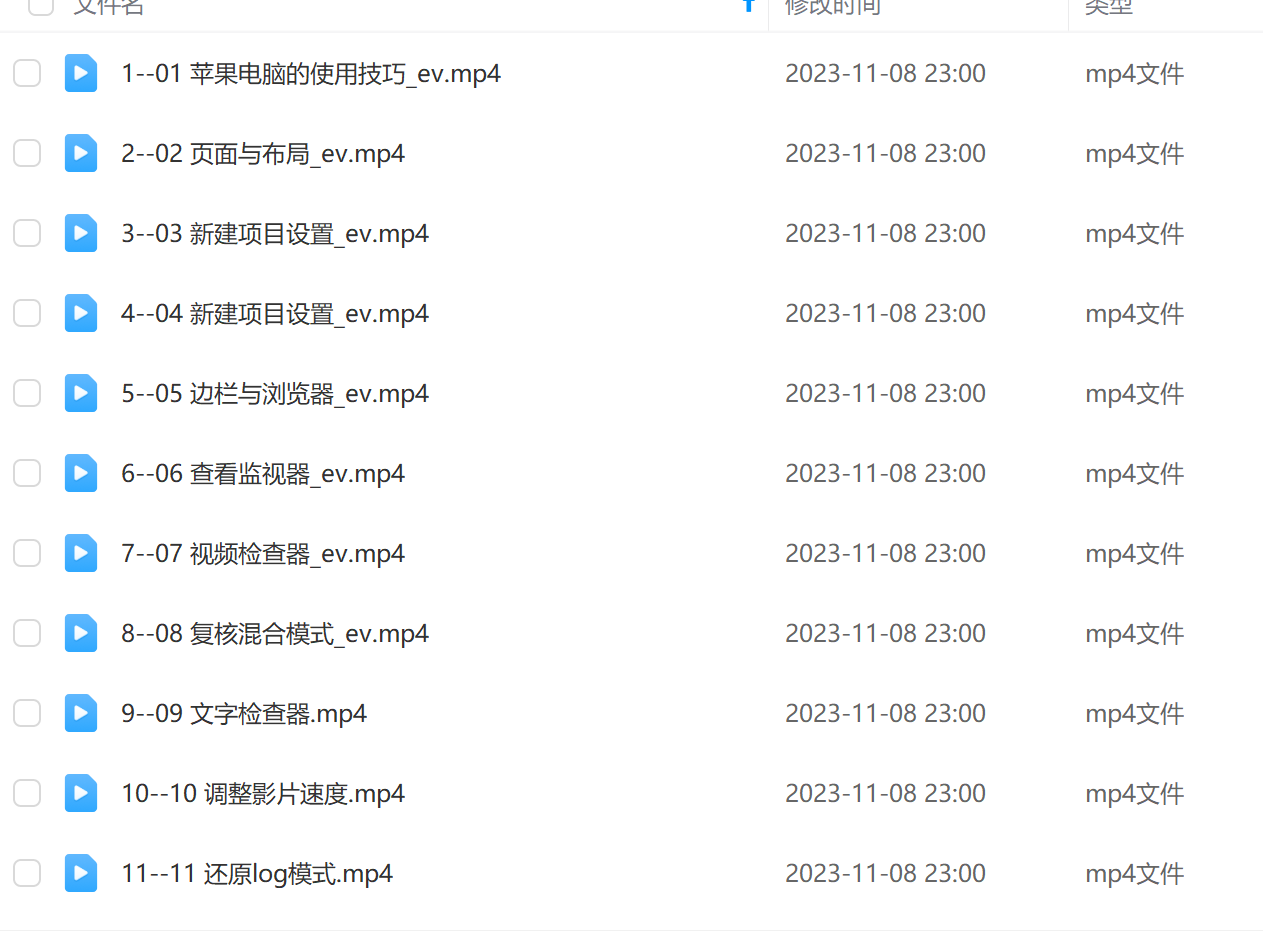Toggle the select-all checkbox in header
The height and width of the screenshot is (931, 1263).
click(x=41, y=6)
